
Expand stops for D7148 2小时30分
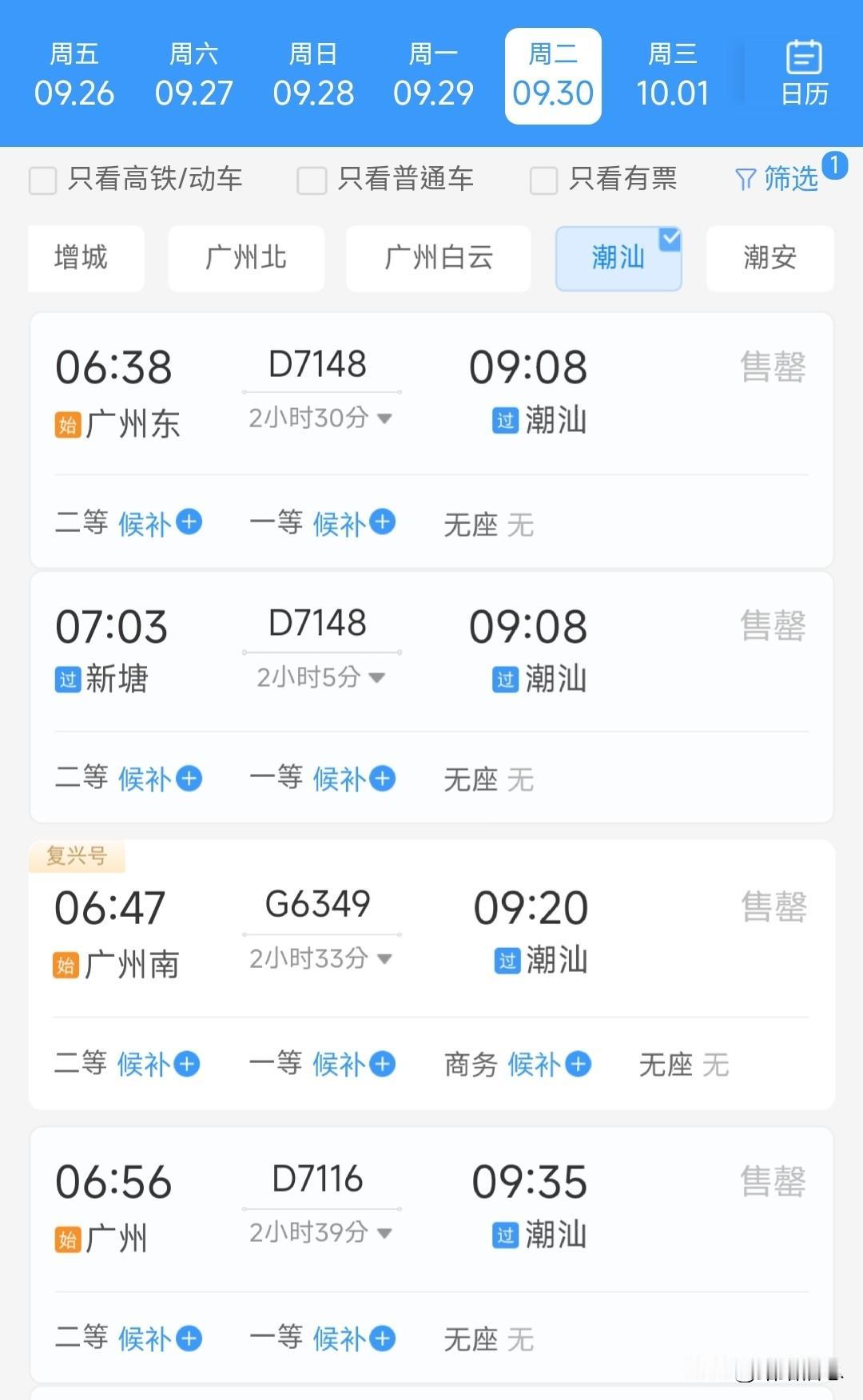pyautogui.click(x=320, y=418)
